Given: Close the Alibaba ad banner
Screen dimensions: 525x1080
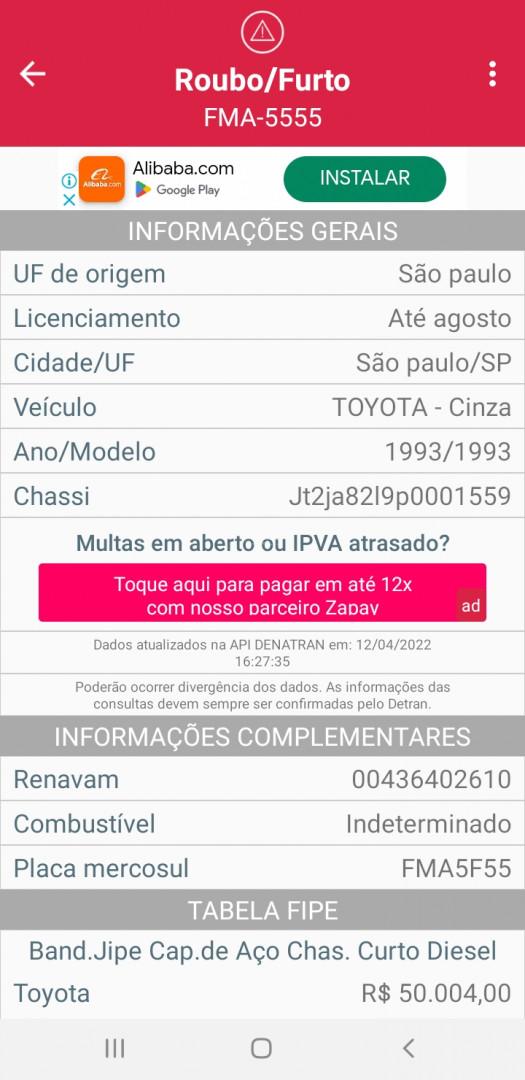Looking at the screenshot, I should coord(69,200).
